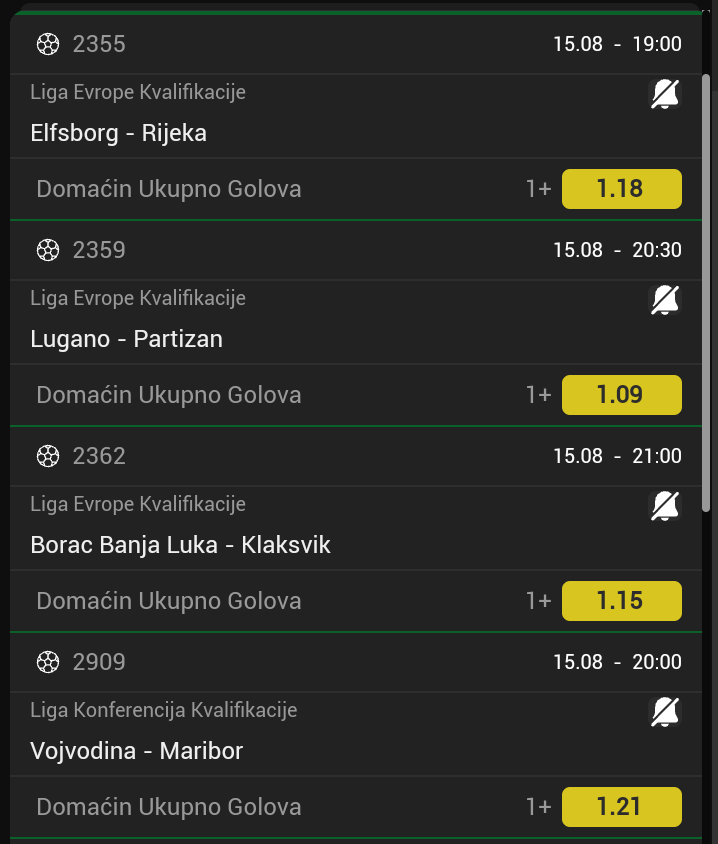Open the Lugano - Partizan match

coord(127,339)
